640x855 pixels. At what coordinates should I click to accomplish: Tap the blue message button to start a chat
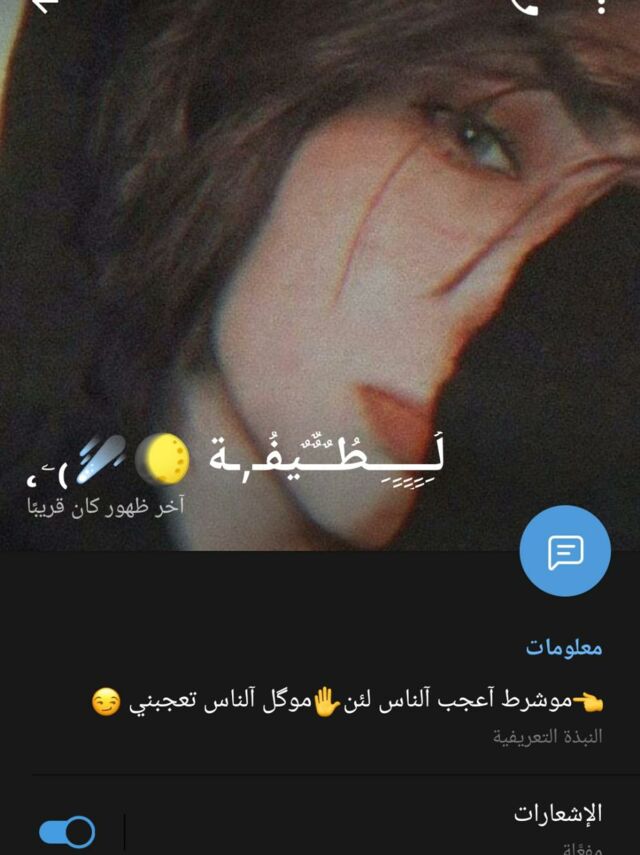click(x=565, y=551)
